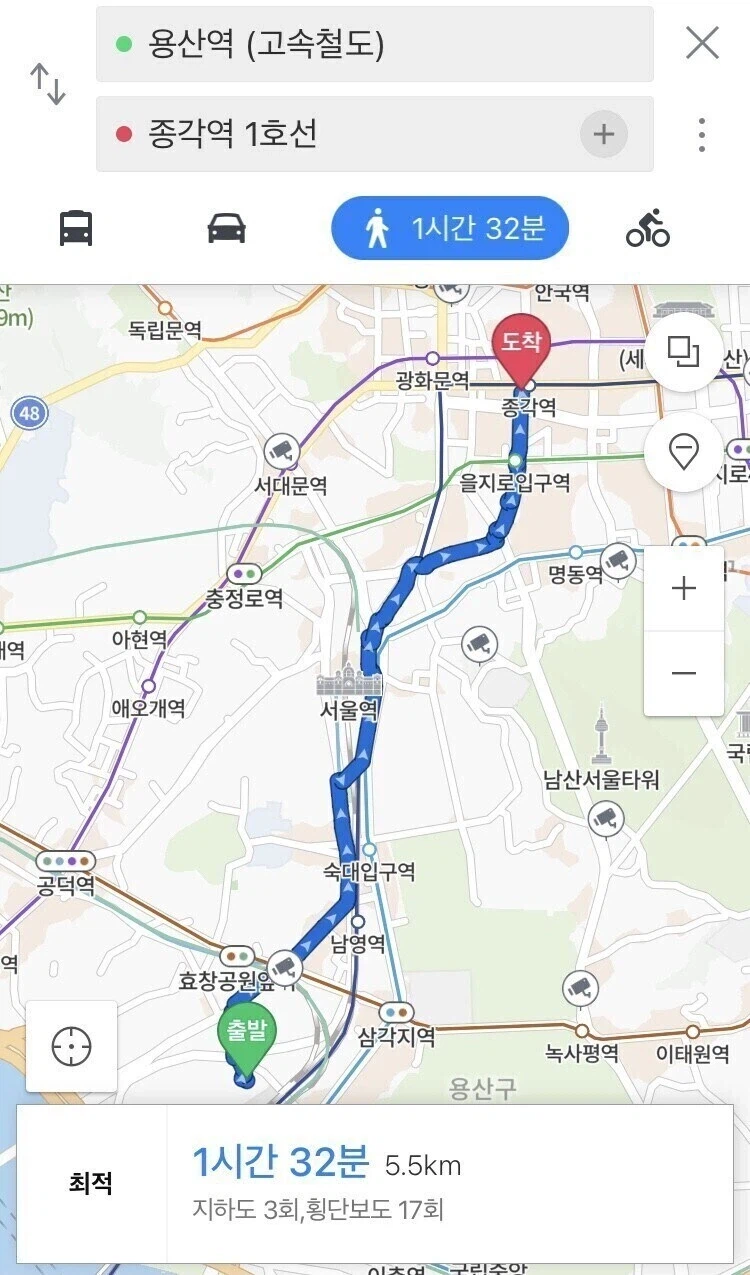750x1275 pixels.
Task: Select the 1시간 32분 walking tab
Action: 449,228
